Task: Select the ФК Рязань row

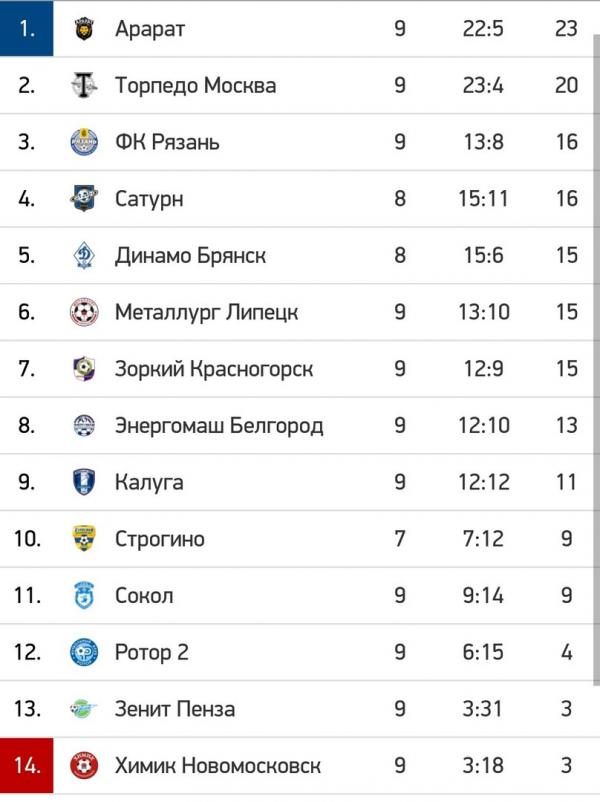Action: [x=167, y=142]
